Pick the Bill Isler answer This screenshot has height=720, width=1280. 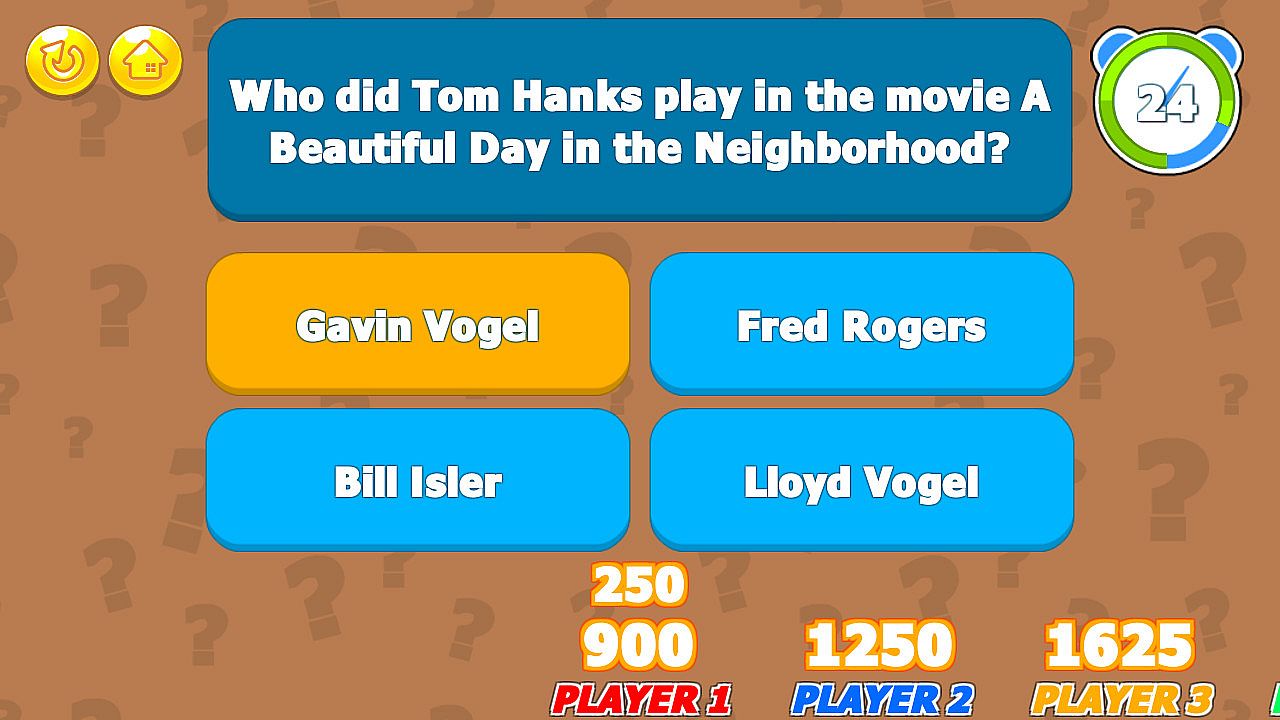click(418, 480)
